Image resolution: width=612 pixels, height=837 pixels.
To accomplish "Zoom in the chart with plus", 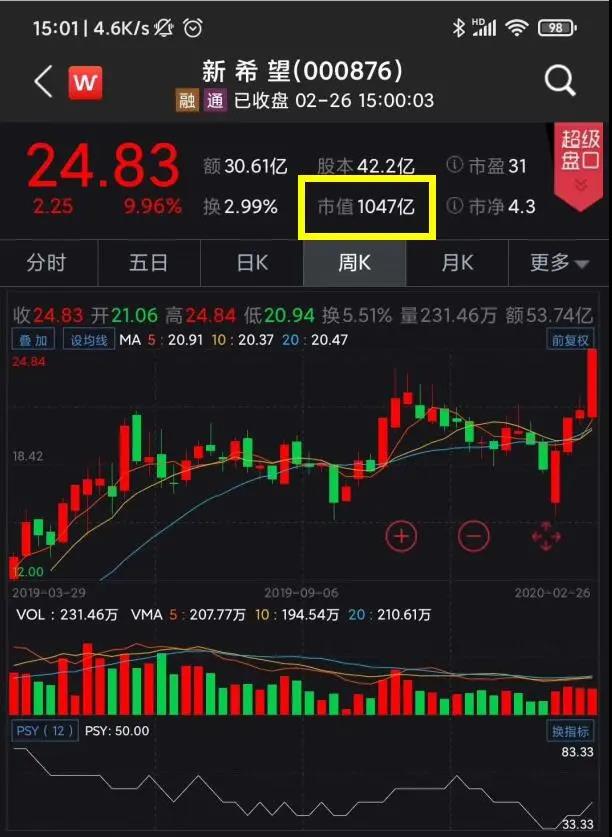I will [401, 536].
